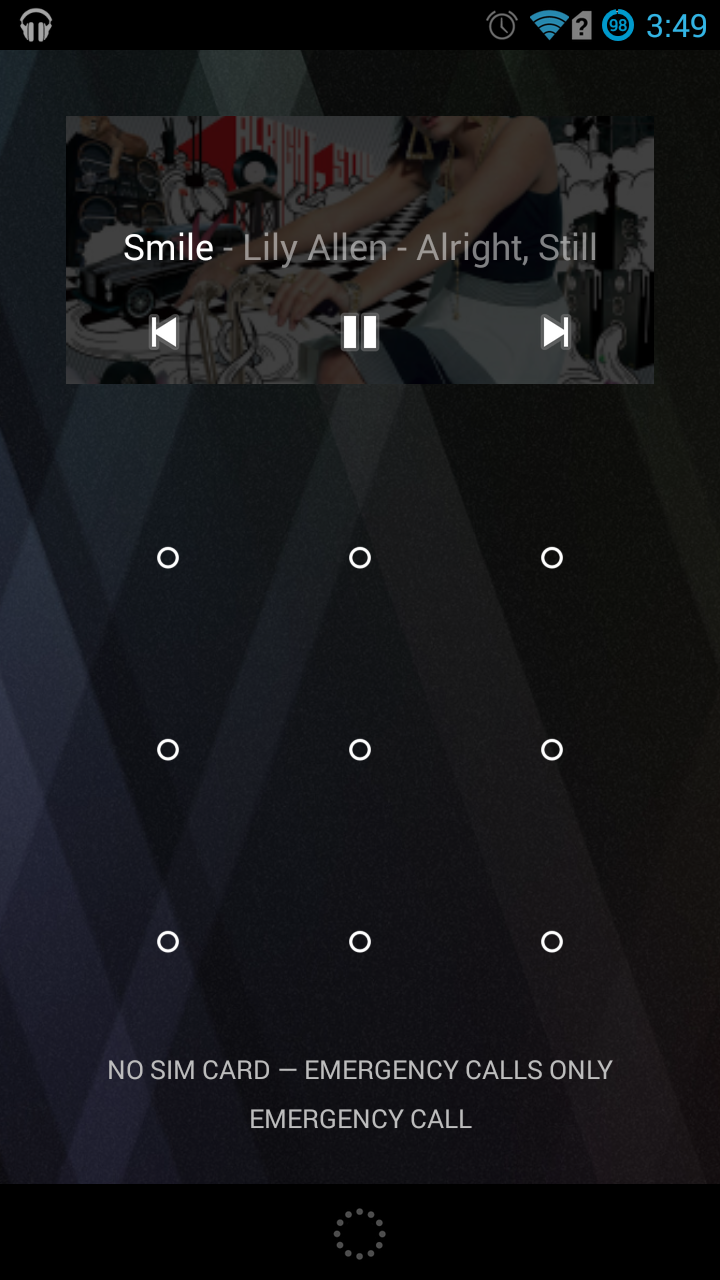Pause playback of Smile by Lily Allen

click(x=359, y=332)
